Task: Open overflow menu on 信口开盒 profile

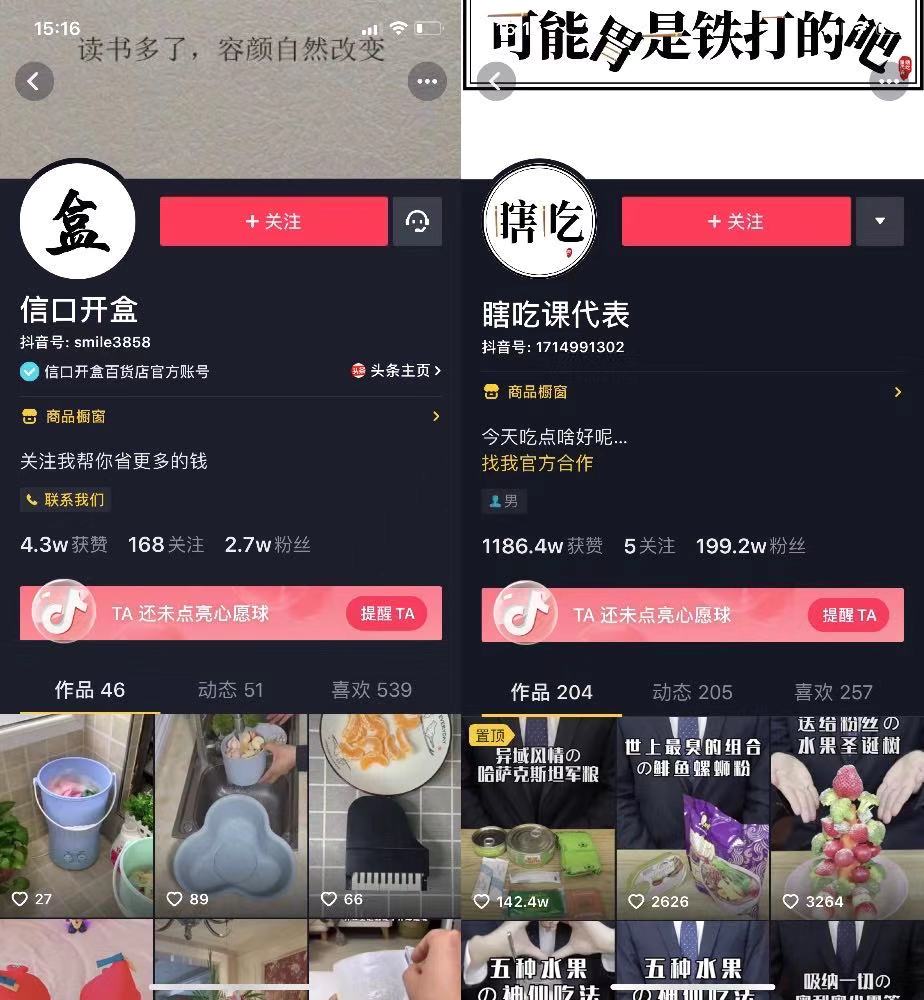Action: [427, 82]
